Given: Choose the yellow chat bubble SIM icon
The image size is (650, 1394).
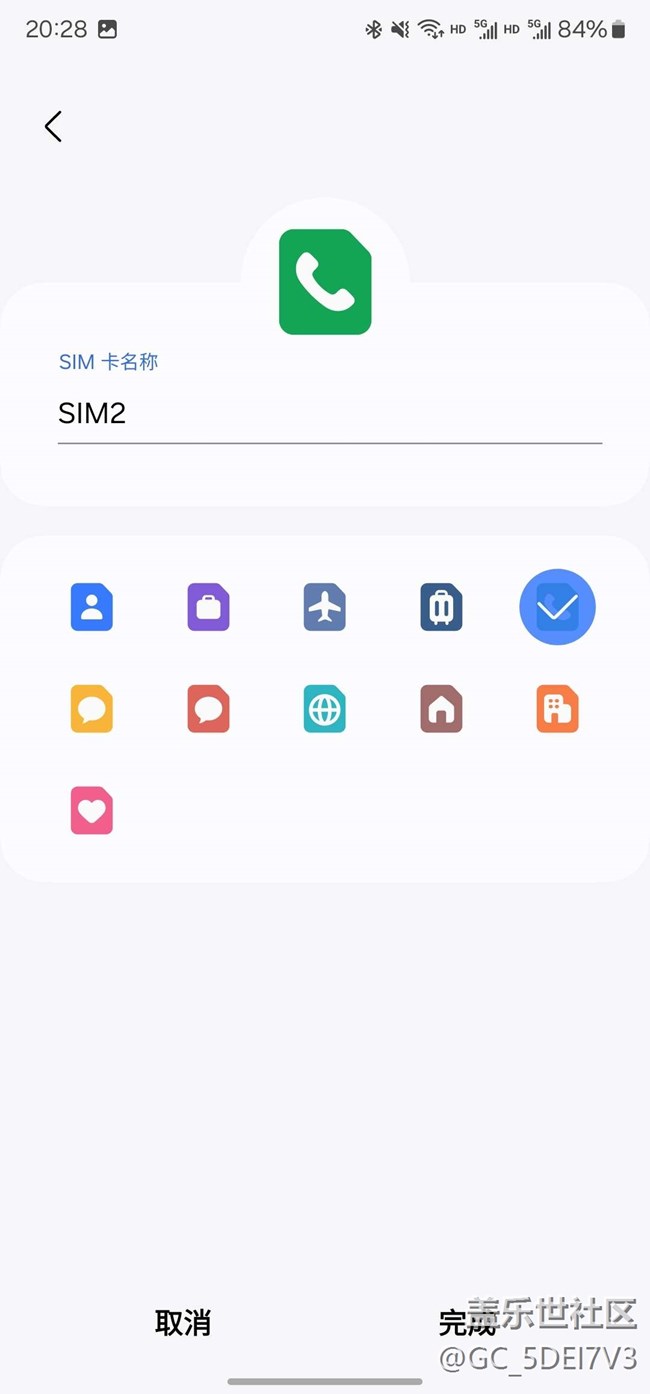Looking at the screenshot, I should 92,709.
